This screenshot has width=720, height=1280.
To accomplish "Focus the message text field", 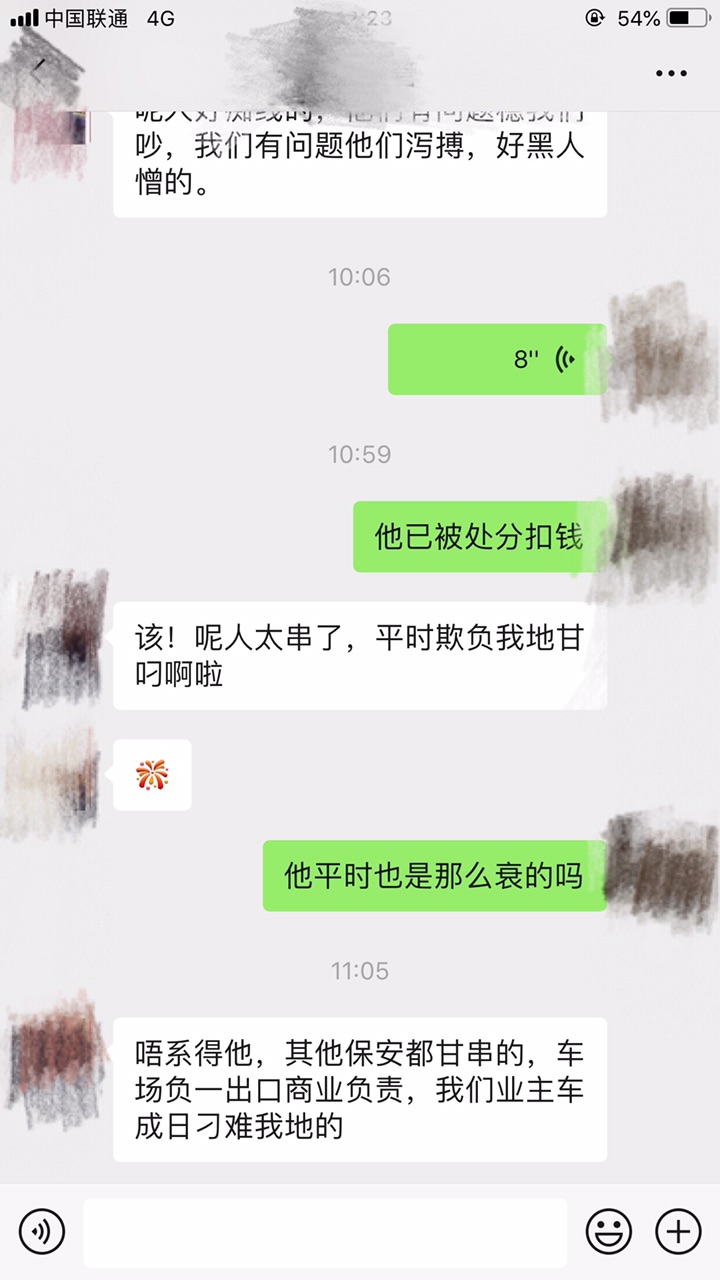I will (325, 1232).
